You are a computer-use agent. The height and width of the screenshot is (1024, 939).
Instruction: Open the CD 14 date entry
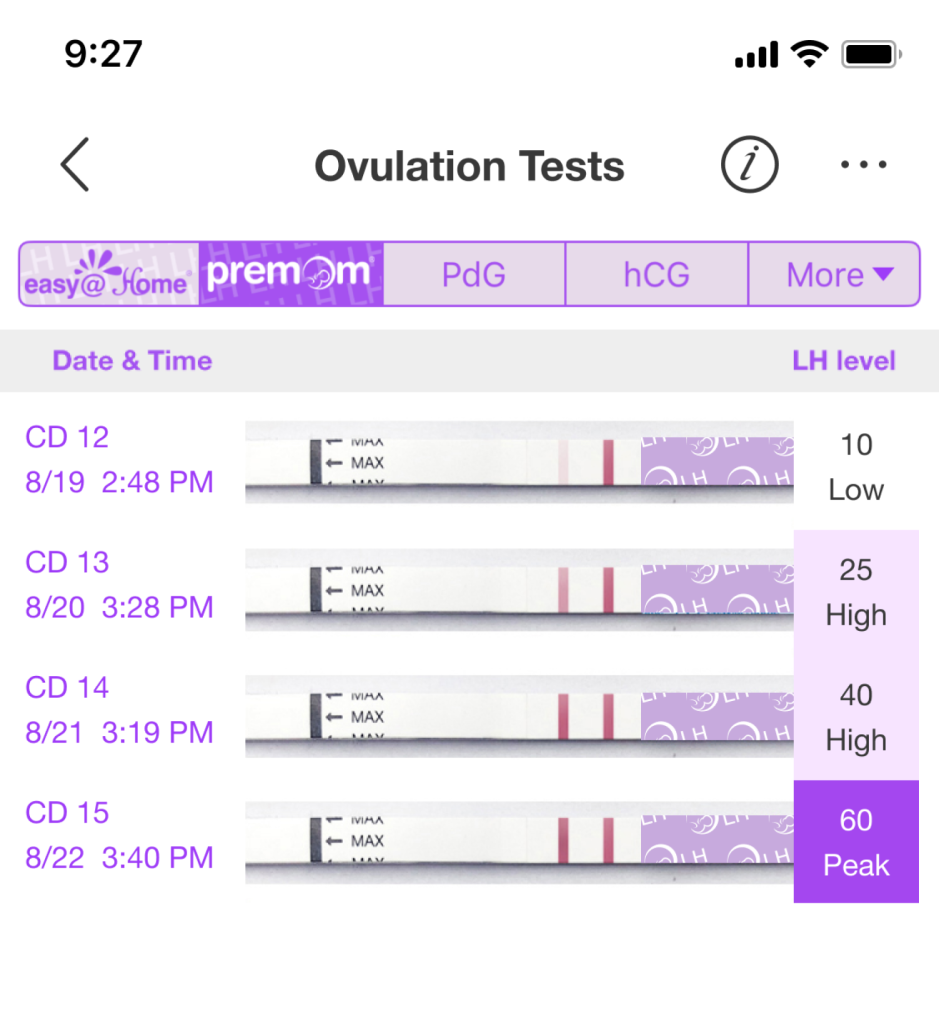[66, 687]
